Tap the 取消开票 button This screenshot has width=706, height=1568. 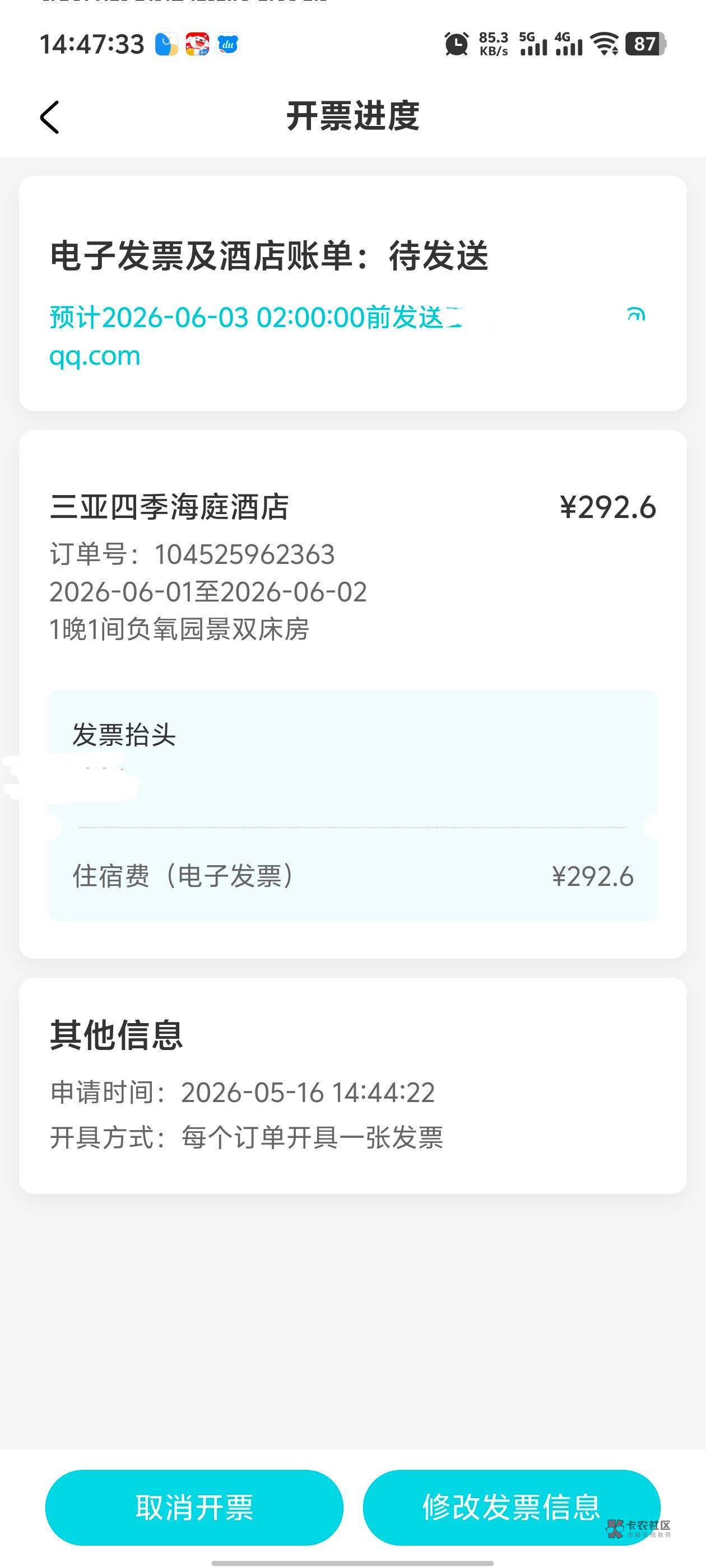pos(194,1507)
